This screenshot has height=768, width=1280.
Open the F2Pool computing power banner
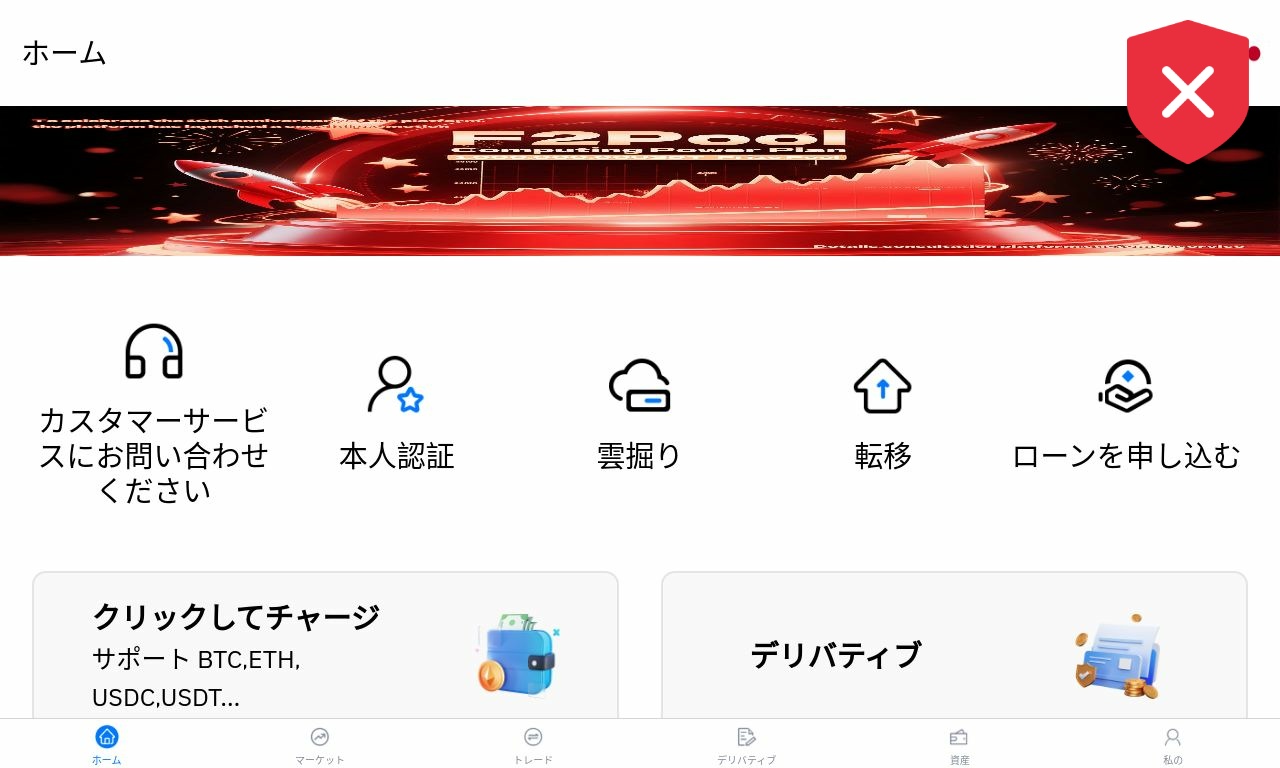click(x=640, y=181)
